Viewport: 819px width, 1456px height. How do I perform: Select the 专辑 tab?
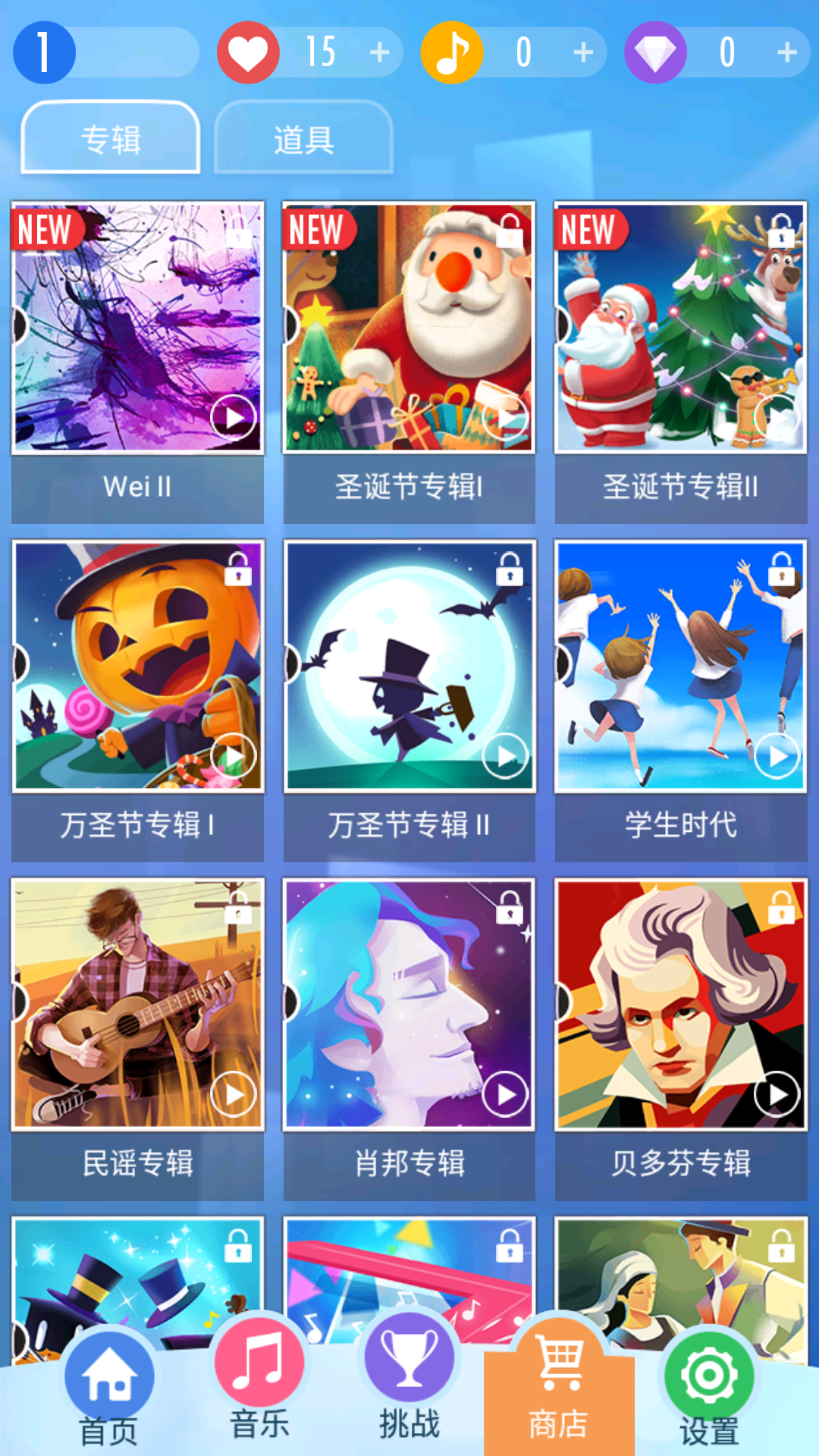tap(110, 140)
